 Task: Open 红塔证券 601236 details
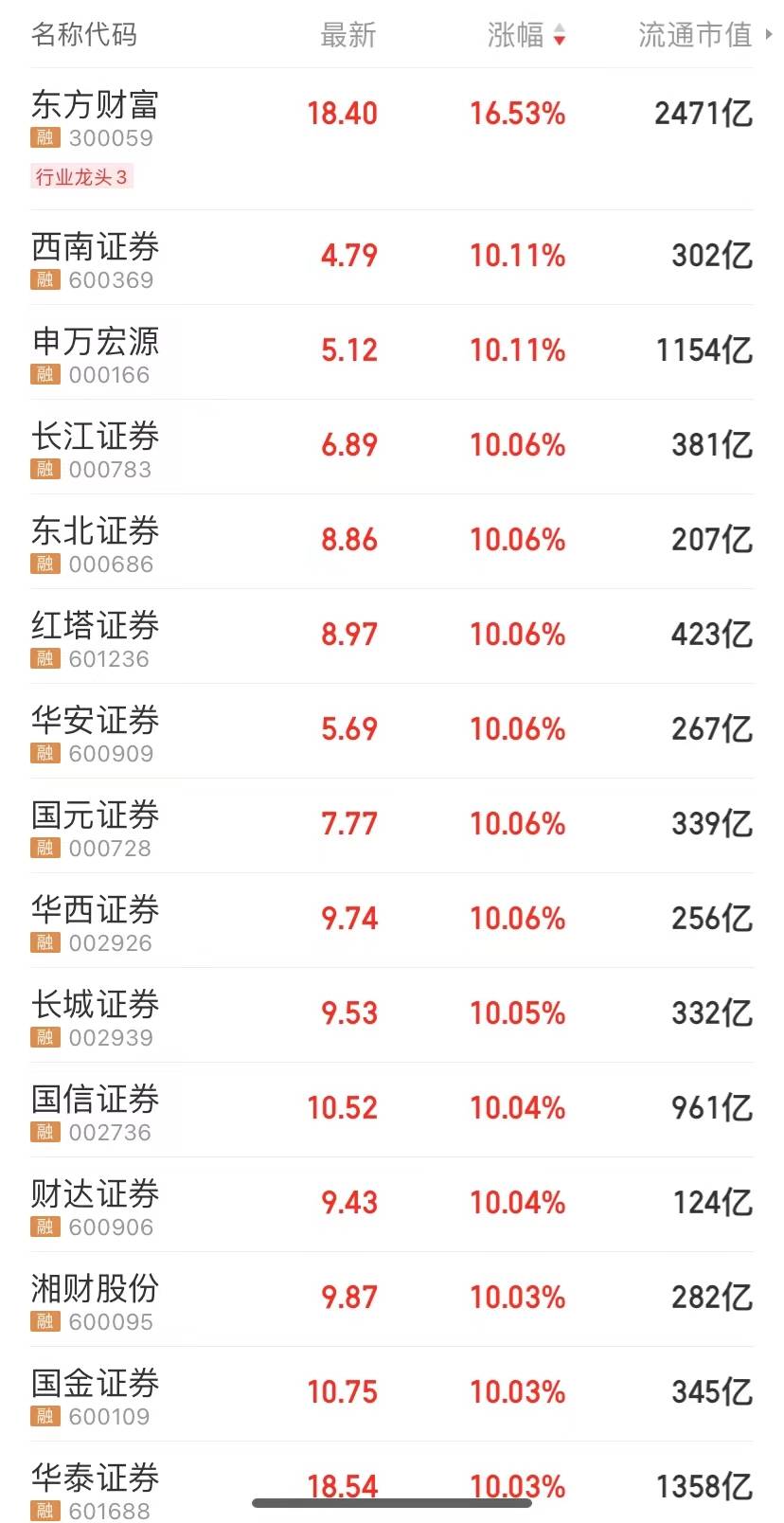pyautogui.click(x=392, y=636)
